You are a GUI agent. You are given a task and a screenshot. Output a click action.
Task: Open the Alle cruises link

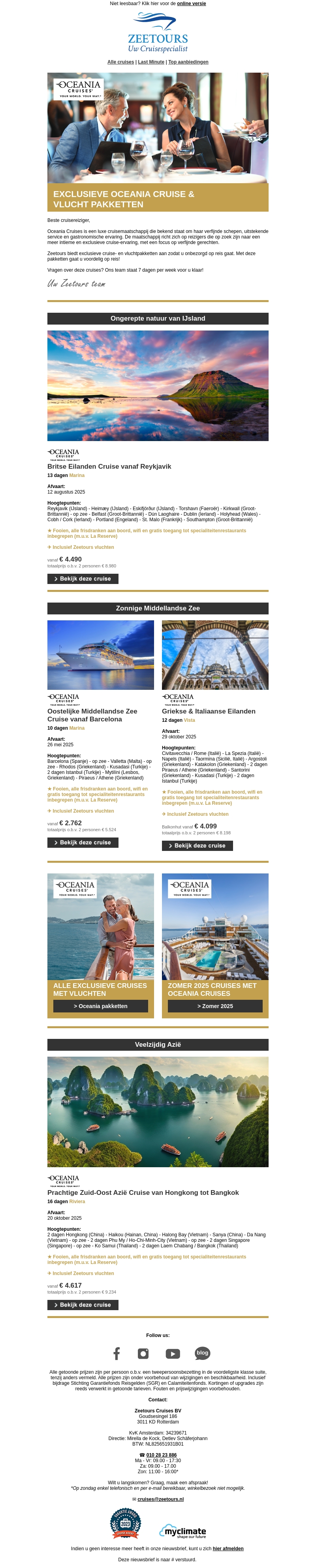coord(120,62)
